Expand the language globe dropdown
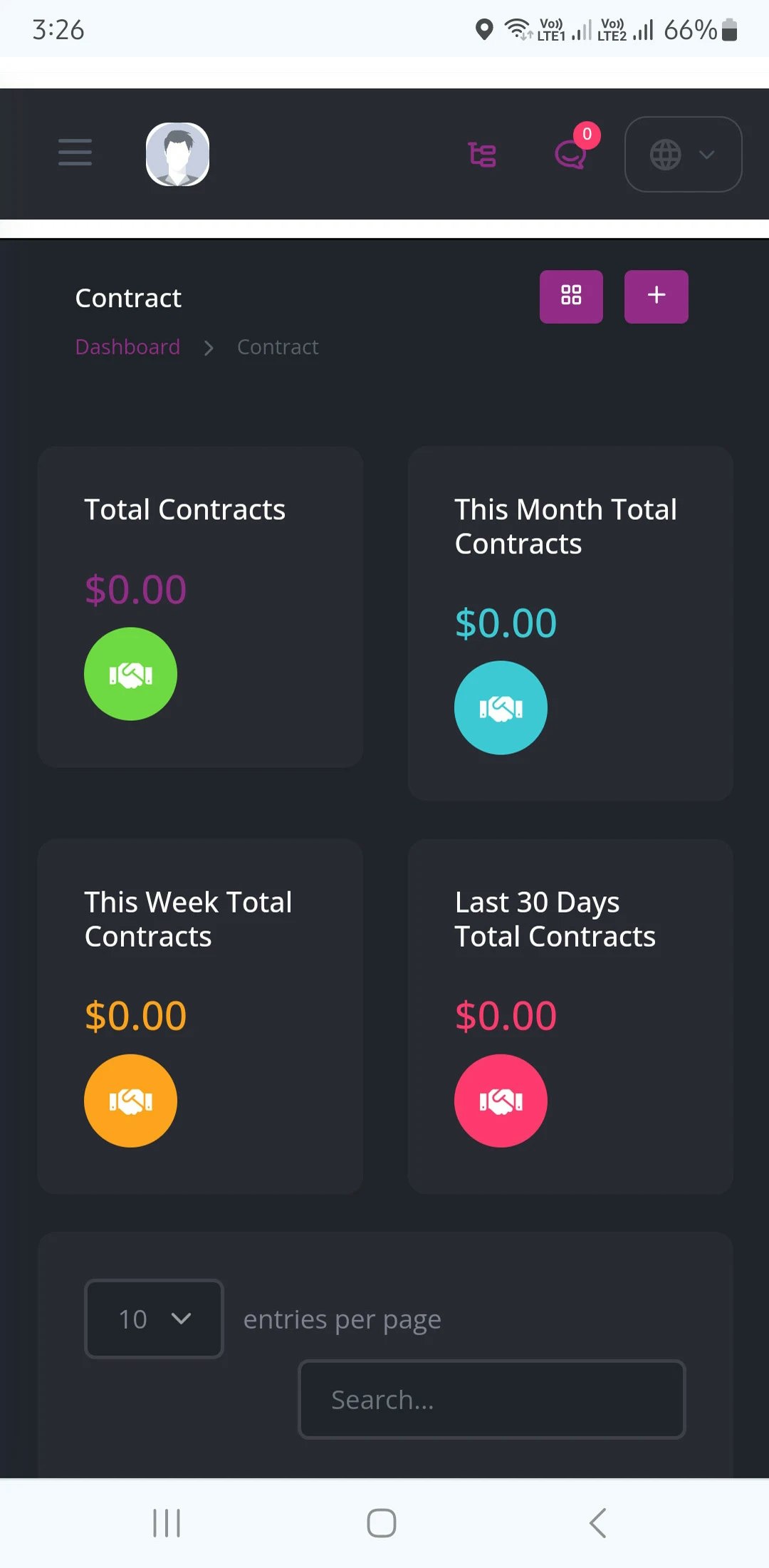Viewport: 769px width, 1568px height. click(683, 154)
